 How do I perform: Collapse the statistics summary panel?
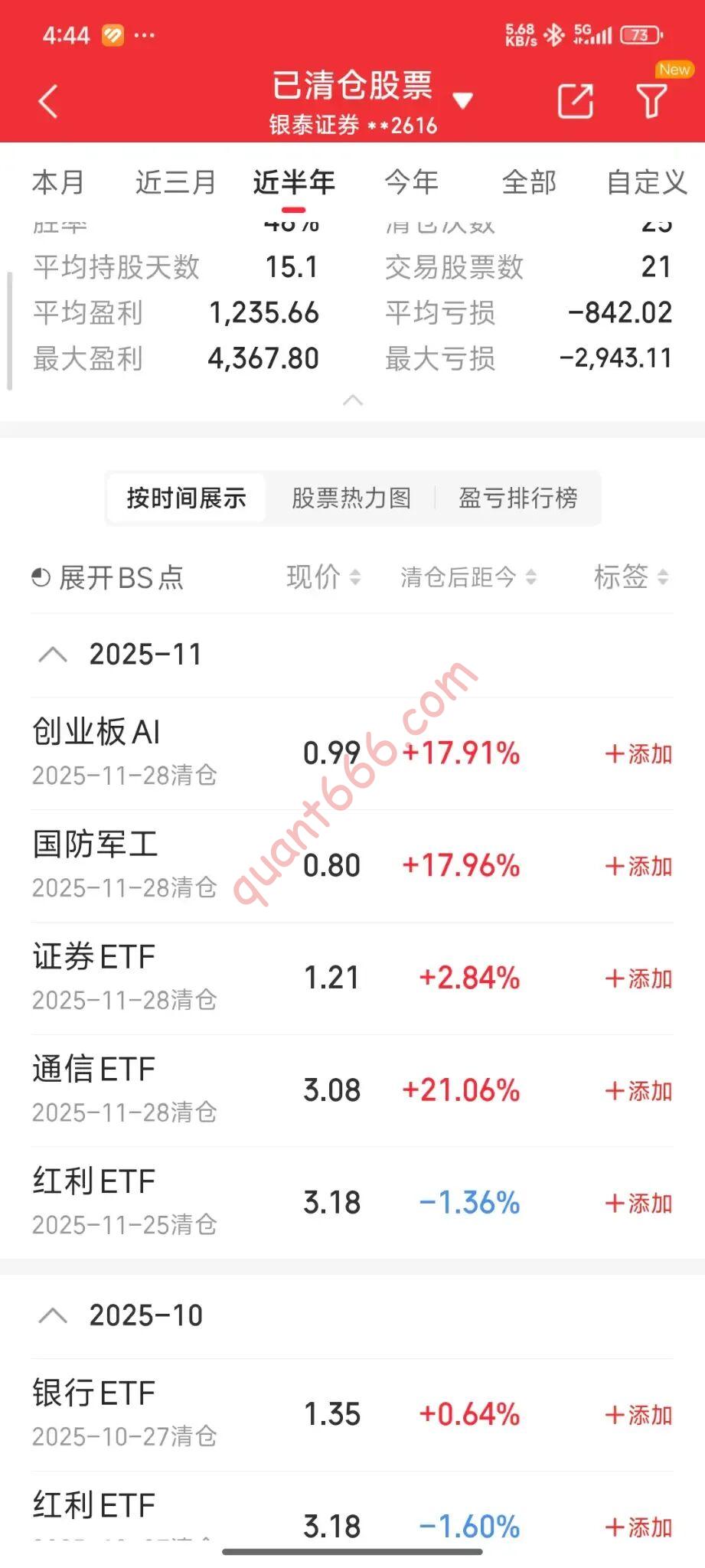click(353, 400)
